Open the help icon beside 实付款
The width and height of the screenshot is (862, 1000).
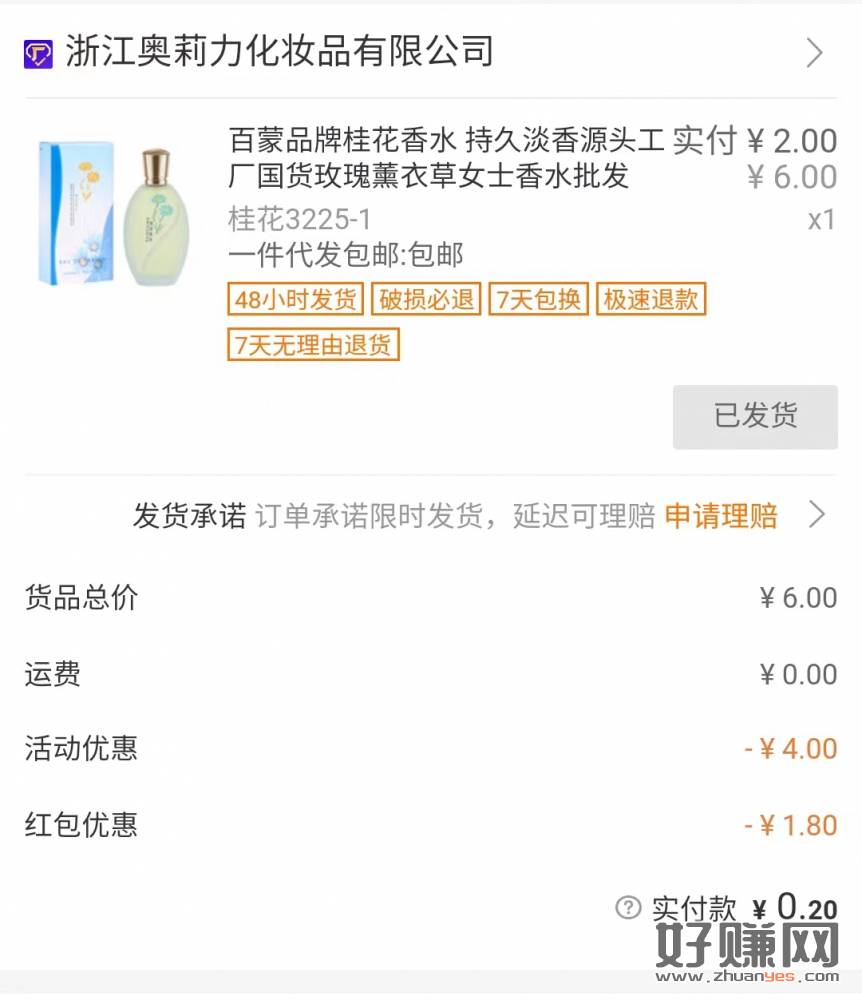[x=627, y=907]
